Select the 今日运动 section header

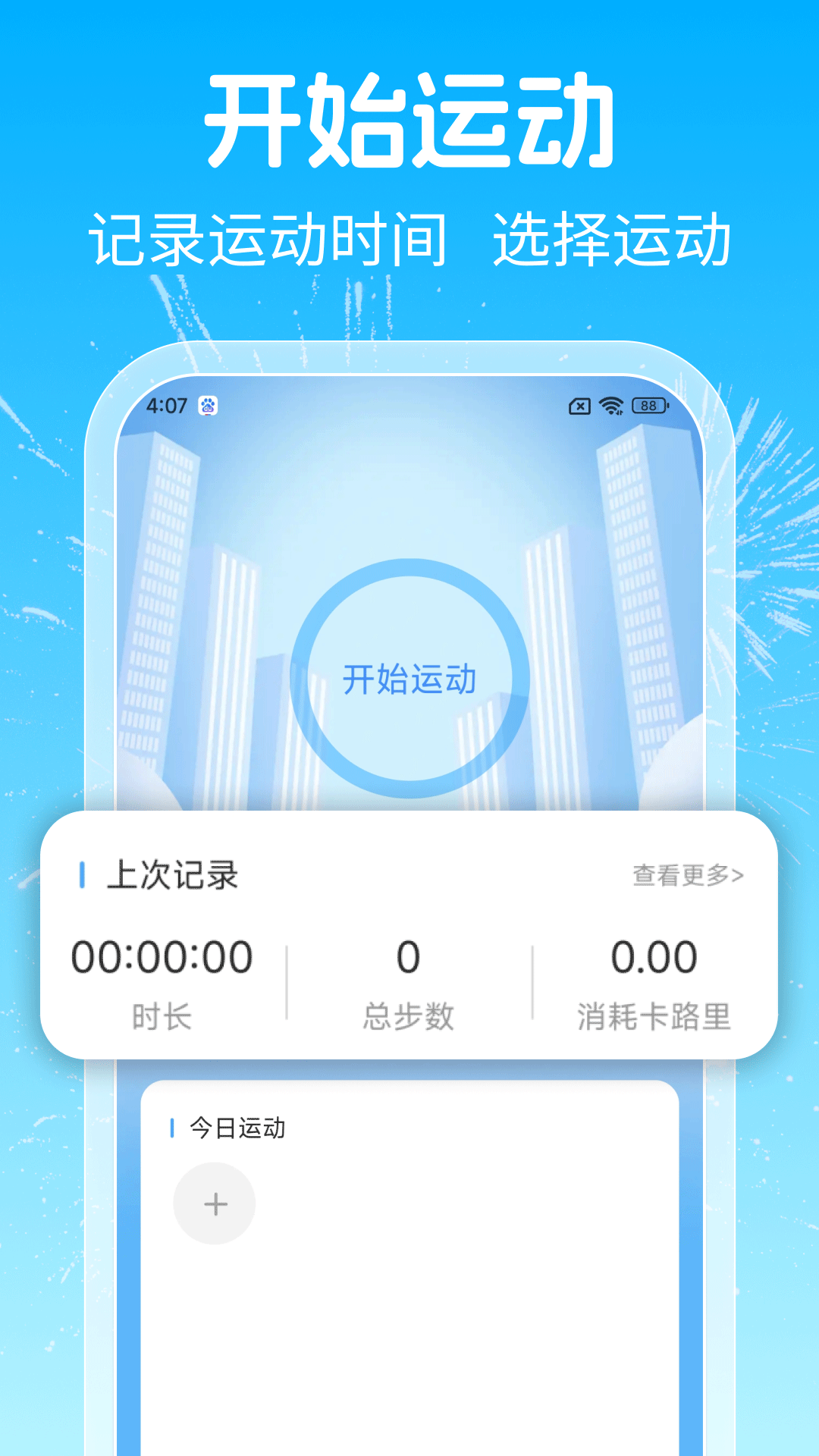(237, 1126)
